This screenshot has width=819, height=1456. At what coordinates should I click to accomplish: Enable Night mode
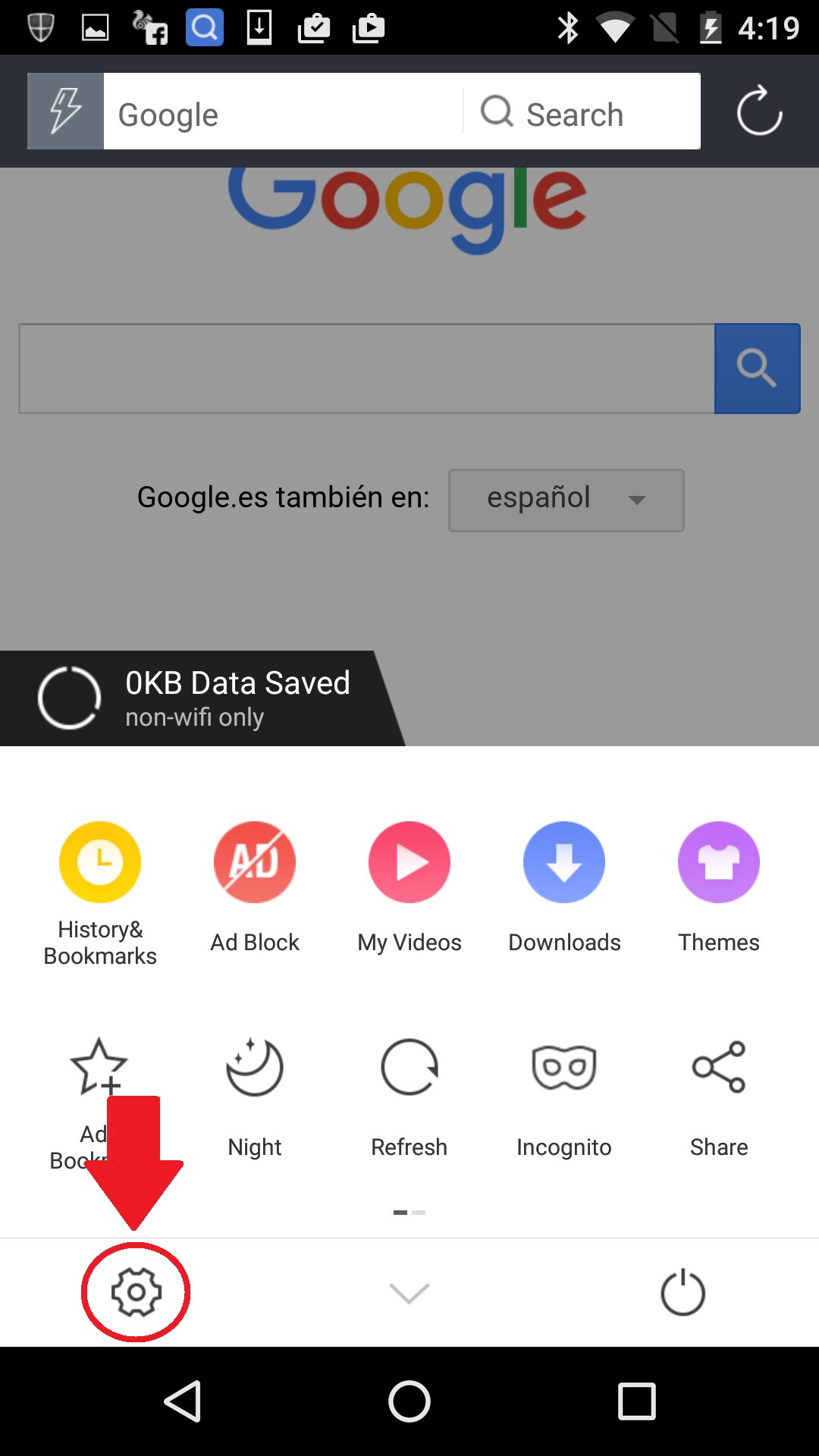[255, 1097]
